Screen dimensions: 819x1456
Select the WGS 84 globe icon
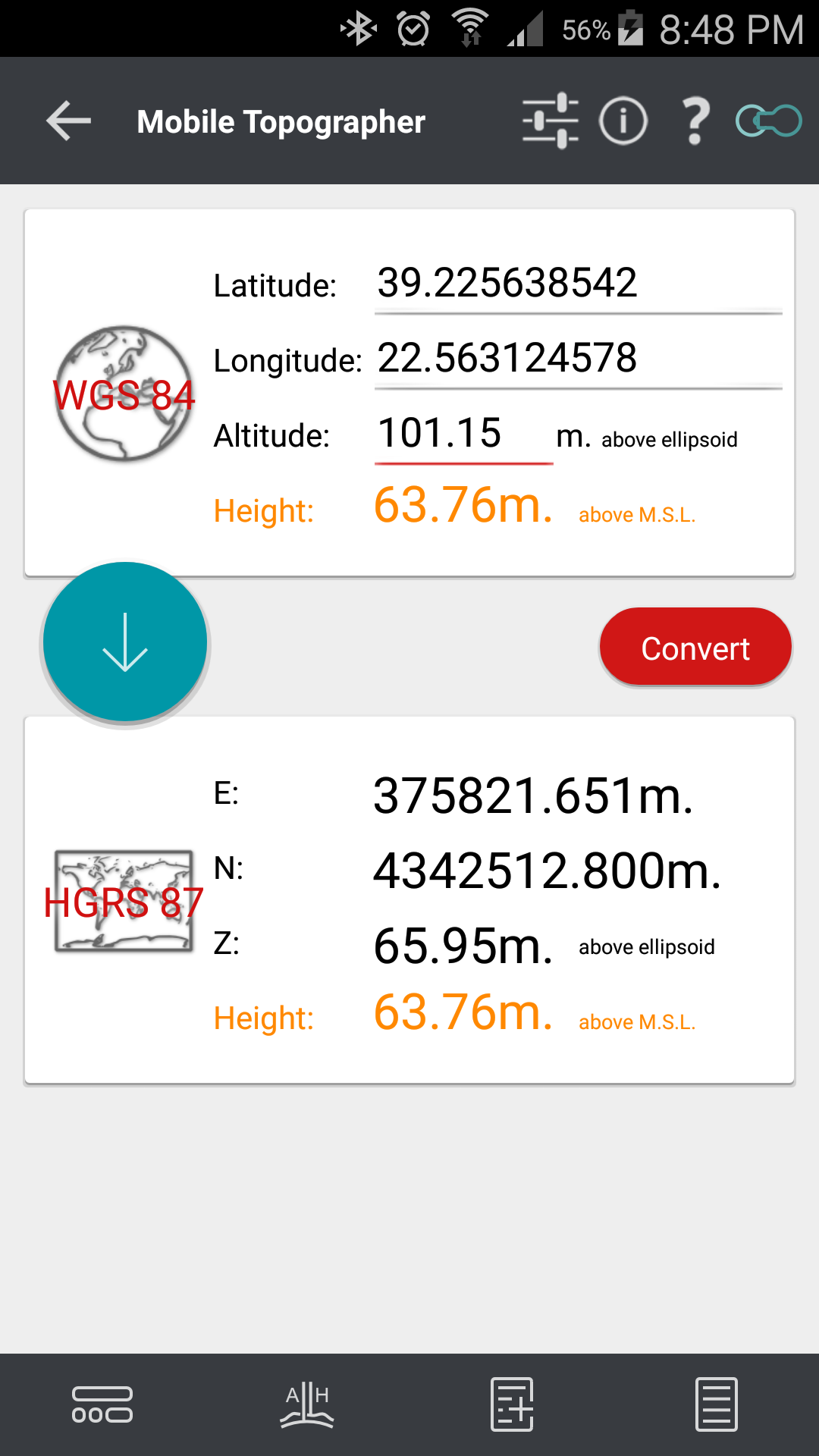coord(124,394)
